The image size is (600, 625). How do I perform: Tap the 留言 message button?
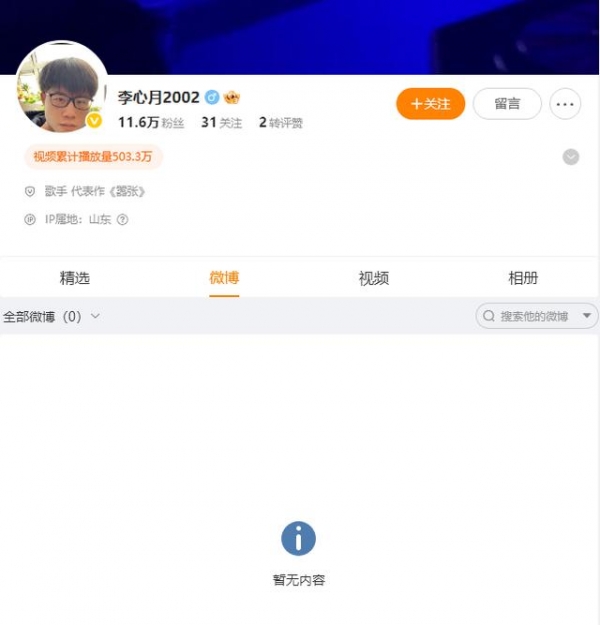507,104
